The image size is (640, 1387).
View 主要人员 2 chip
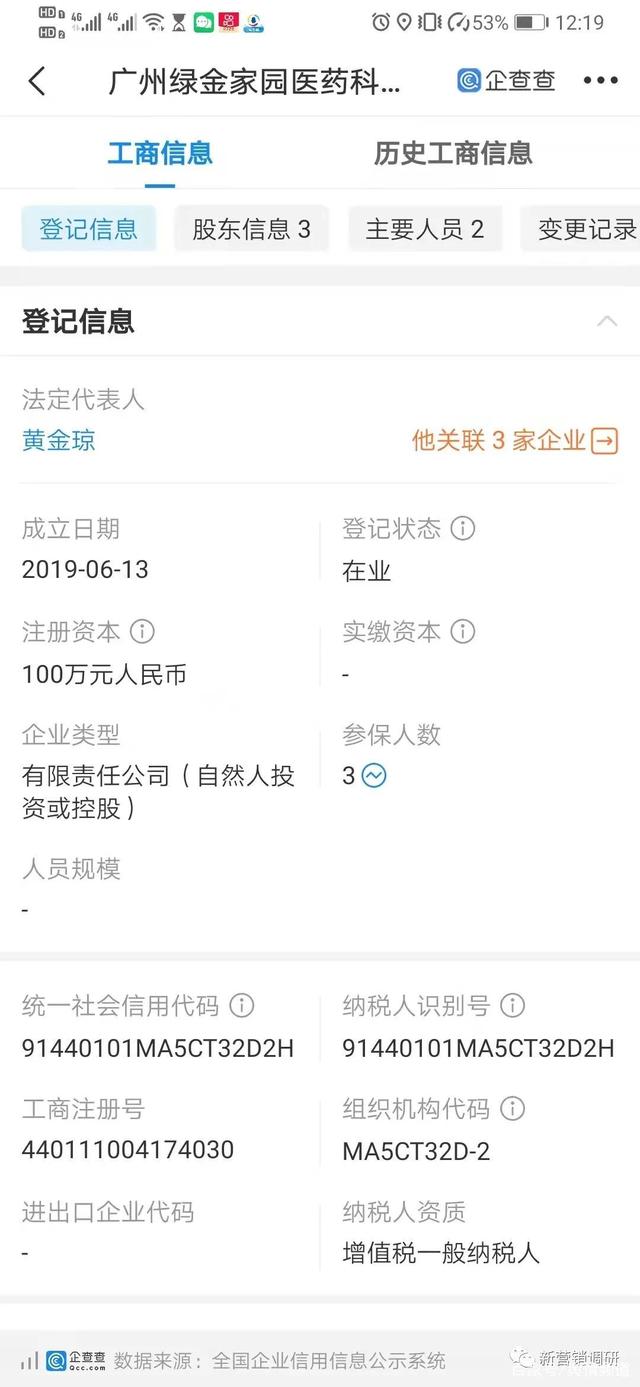tap(424, 229)
